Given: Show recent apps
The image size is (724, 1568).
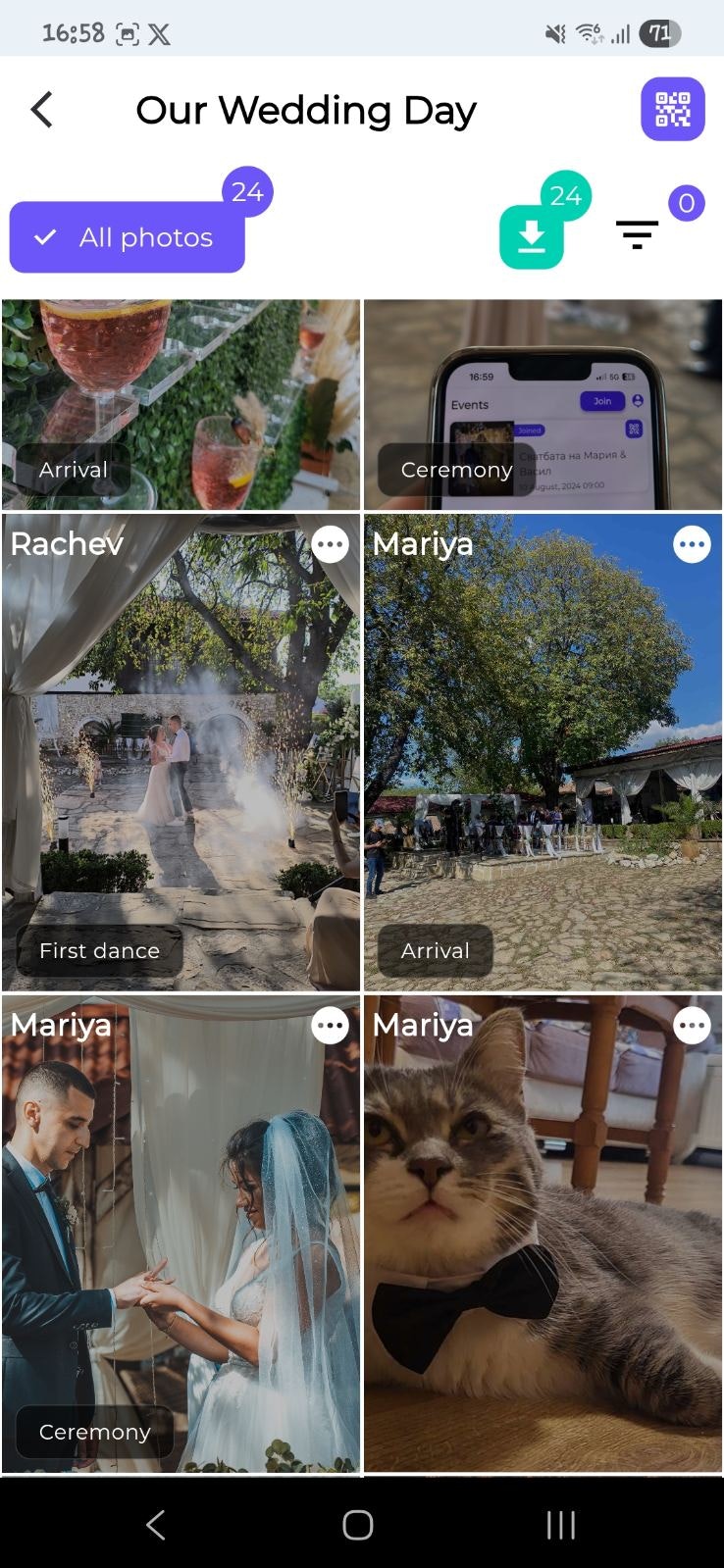Looking at the screenshot, I should (560, 1525).
